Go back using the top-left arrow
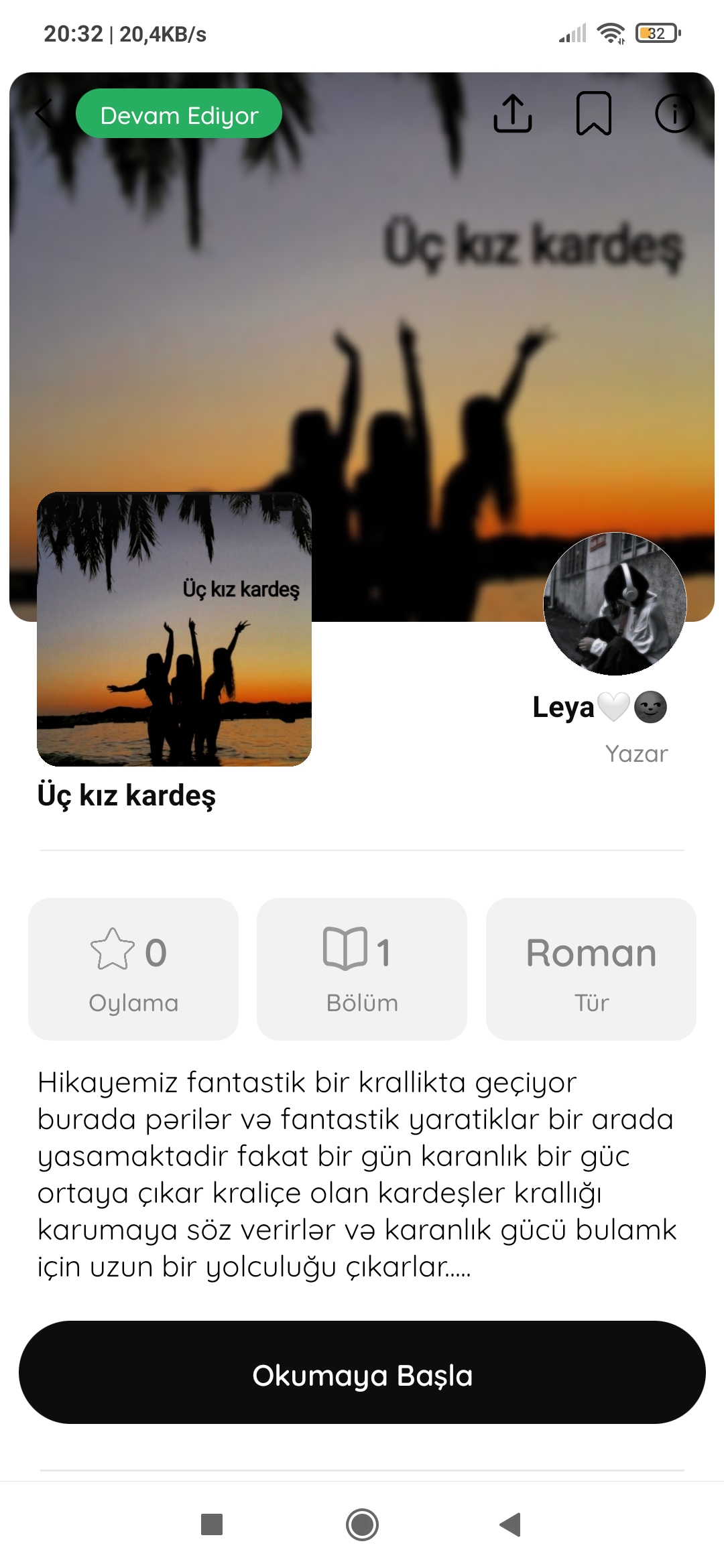 coord(44,113)
